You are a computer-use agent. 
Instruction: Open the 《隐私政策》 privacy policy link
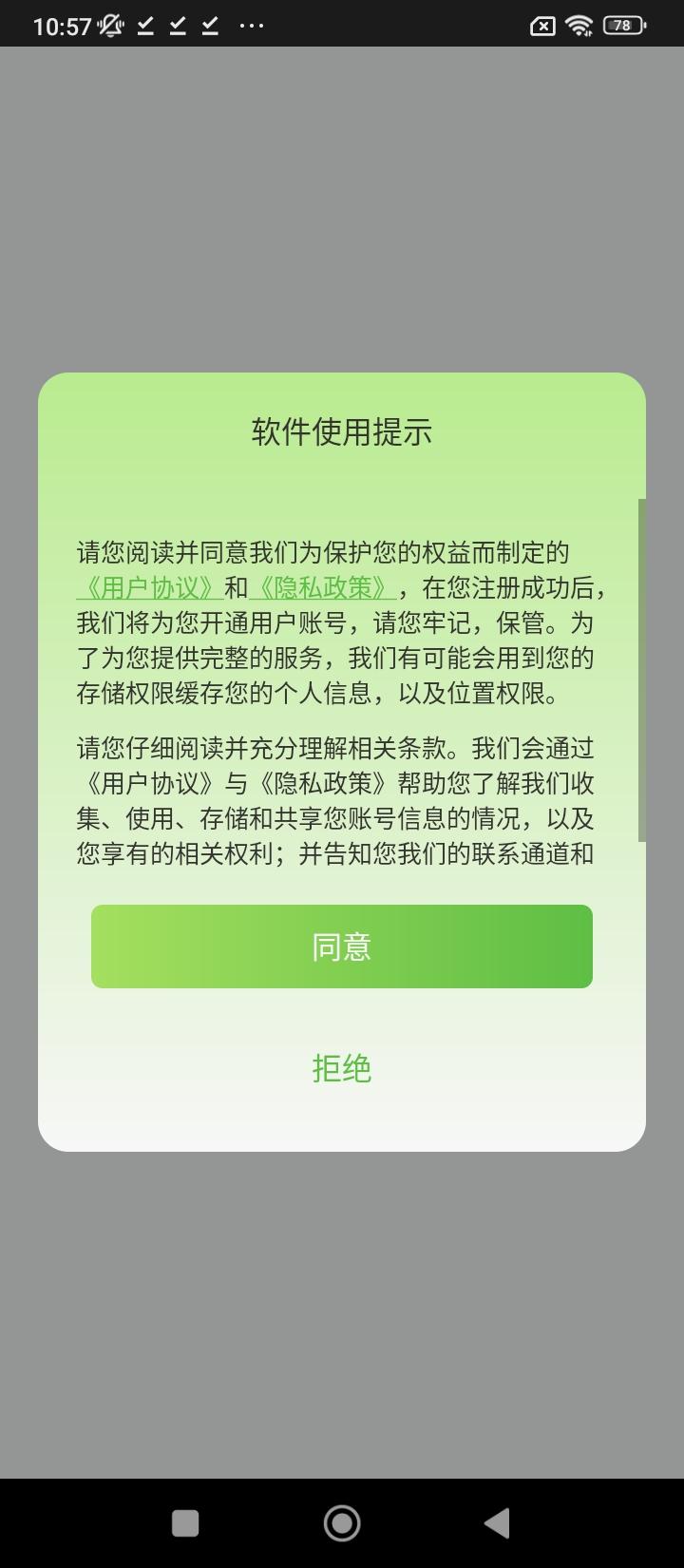pyautogui.click(x=325, y=588)
